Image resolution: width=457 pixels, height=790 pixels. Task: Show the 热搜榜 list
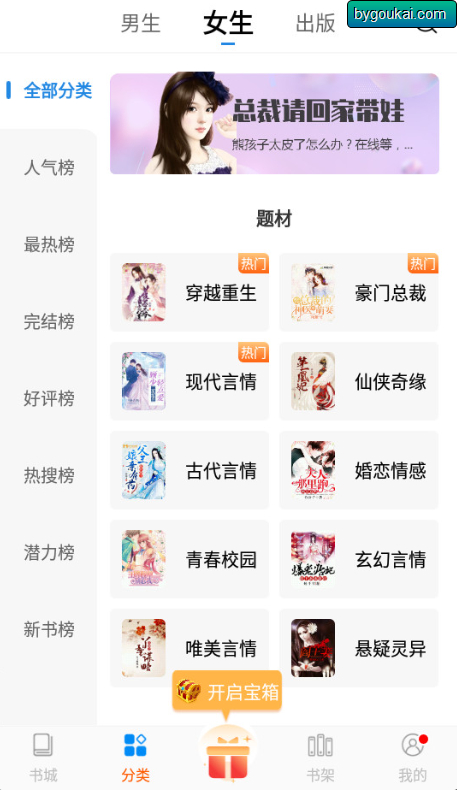[x=49, y=475]
